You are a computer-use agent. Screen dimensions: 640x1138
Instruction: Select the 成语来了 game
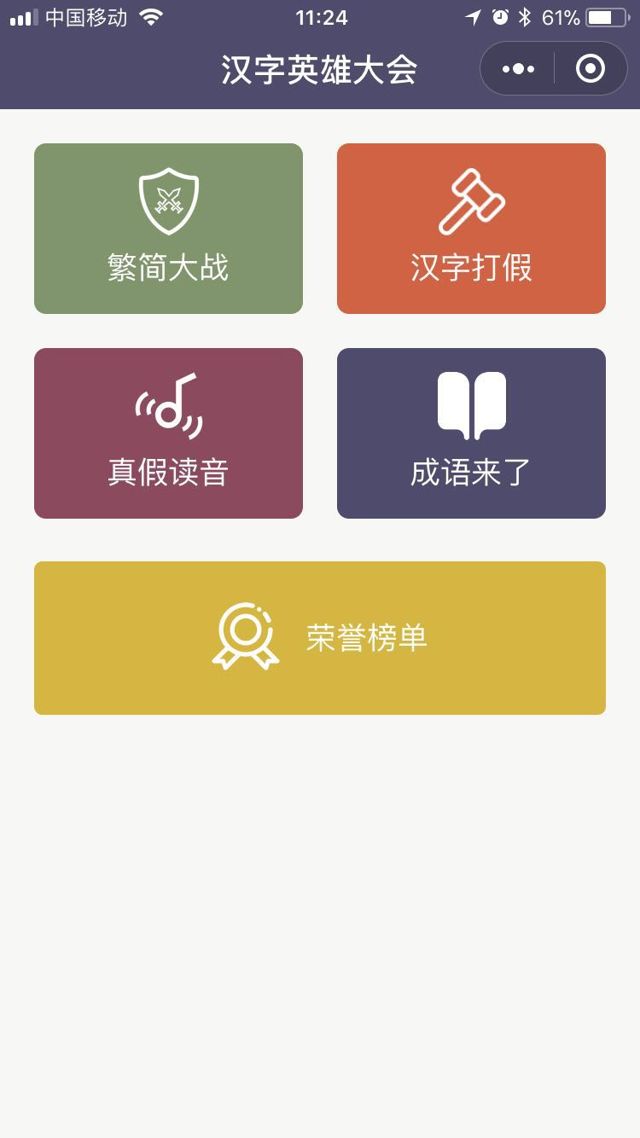click(471, 433)
